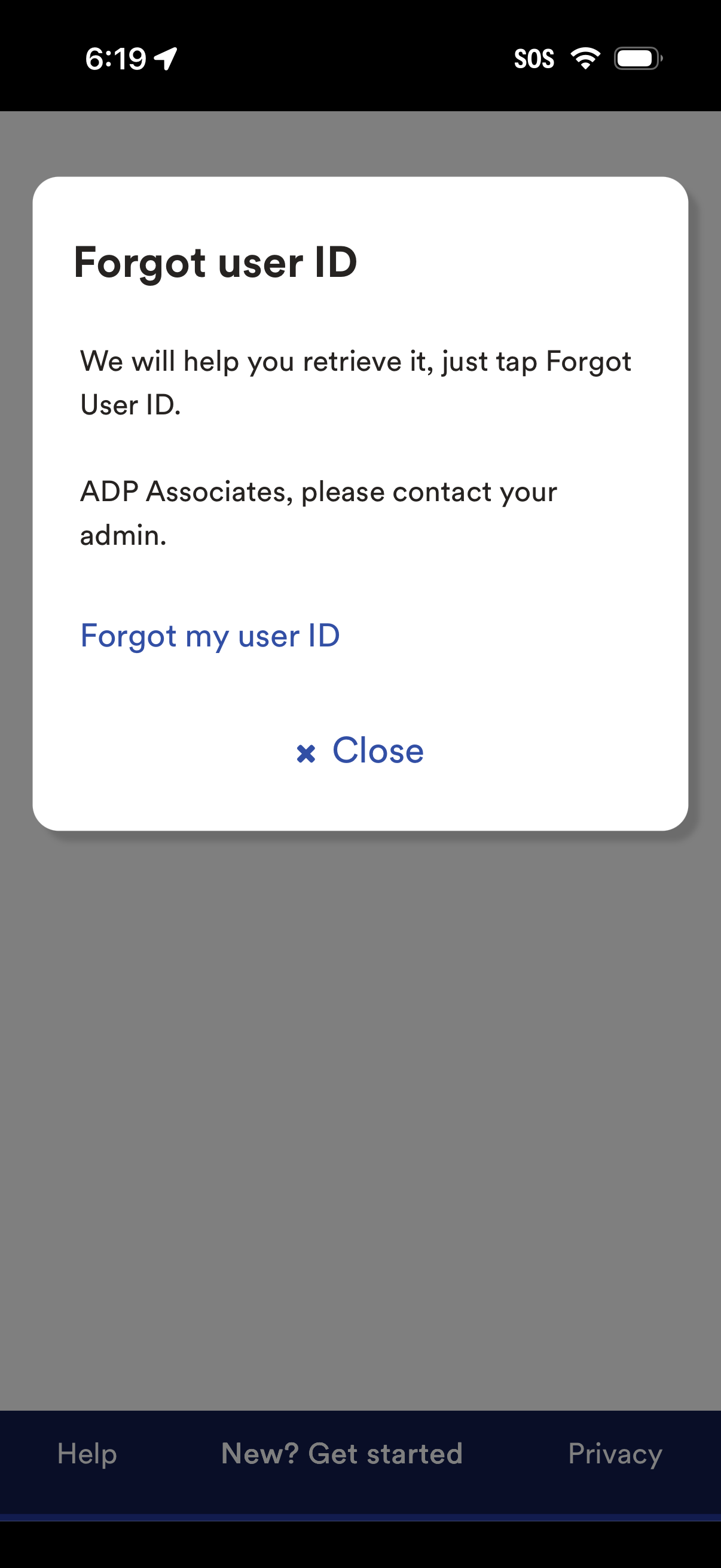This screenshot has width=721, height=1568.
Task: Open the Help link
Action: (x=87, y=1454)
